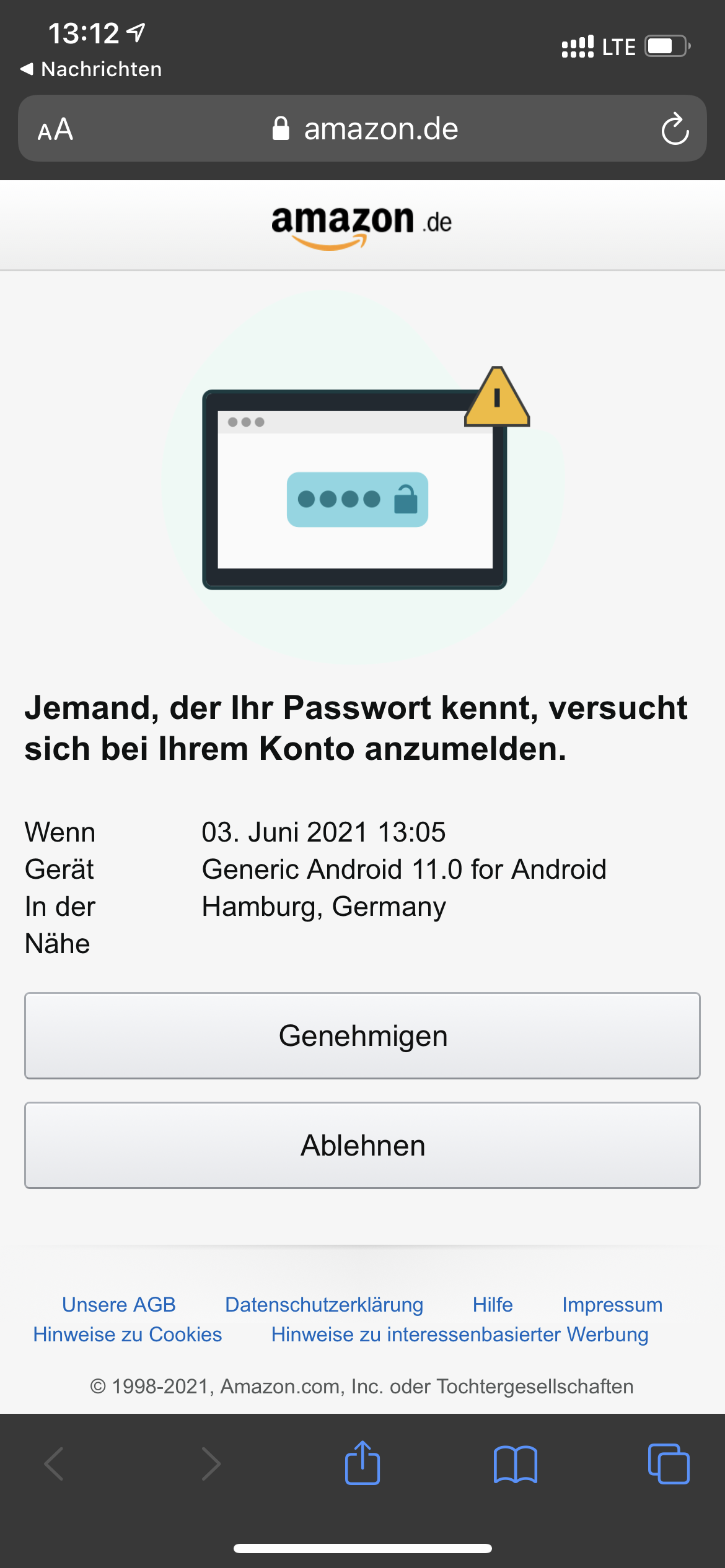Open Hinweise zu interessenbasierter Werbung

click(460, 1334)
